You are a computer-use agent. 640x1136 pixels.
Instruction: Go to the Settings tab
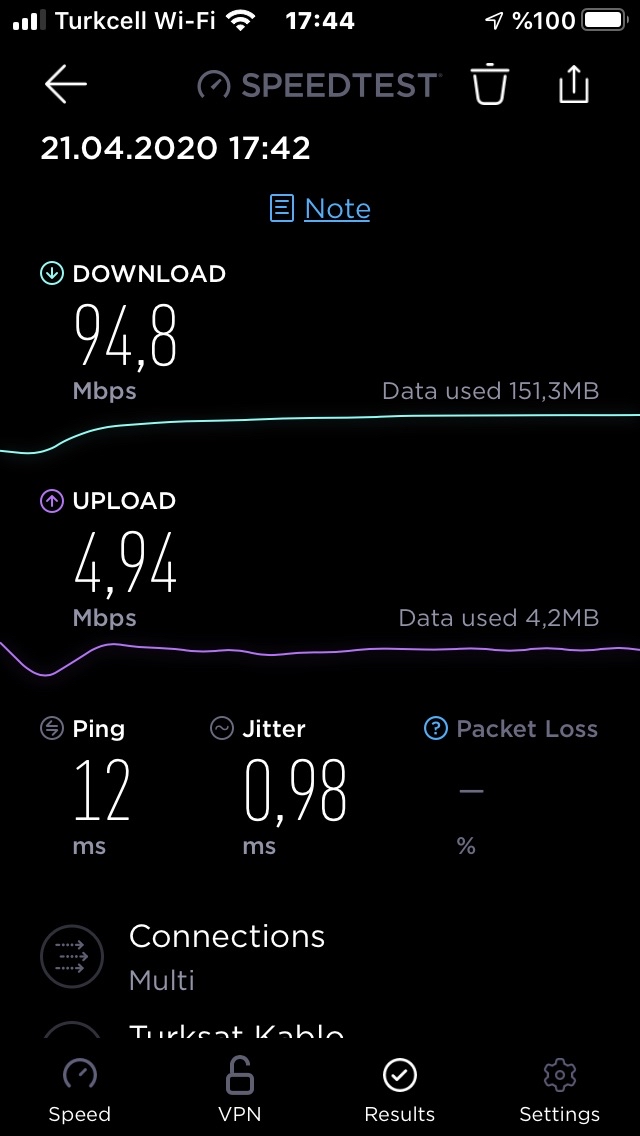tap(560, 1090)
